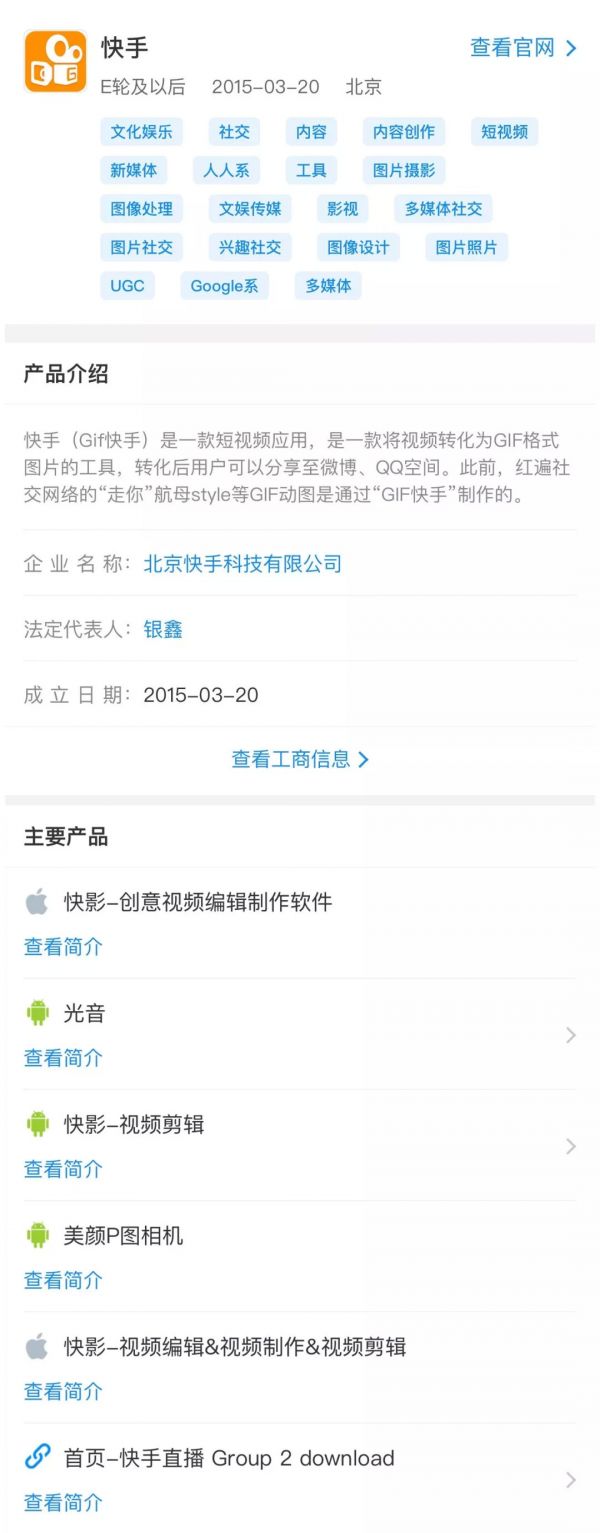Choose the 图片摄影 tag
The width and height of the screenshot is (600, 1533).
[x=404, y=170]
